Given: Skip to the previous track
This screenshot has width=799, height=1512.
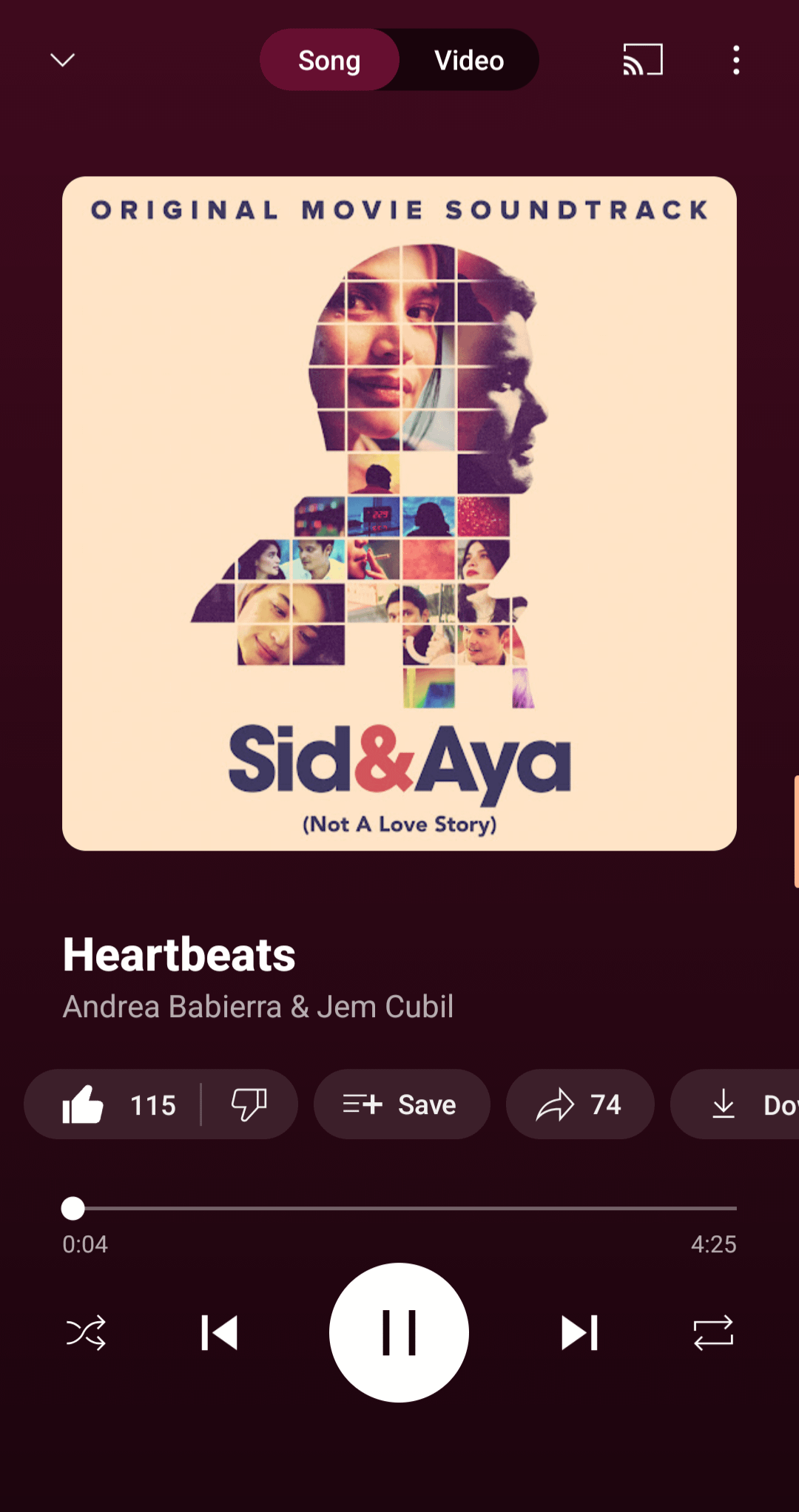Looking at the screenshot, I should [x=220, y=1333].
